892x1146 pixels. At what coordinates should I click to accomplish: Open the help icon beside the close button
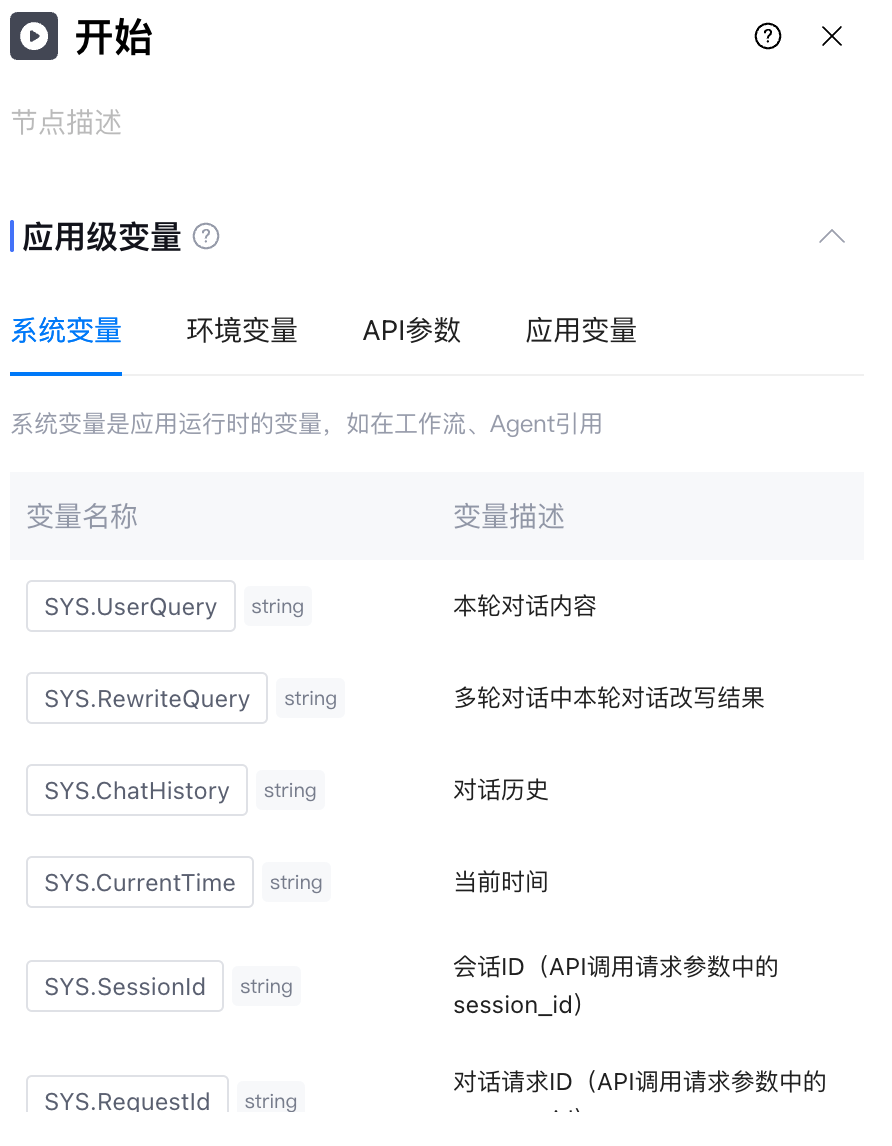click(x=767, y=37)
